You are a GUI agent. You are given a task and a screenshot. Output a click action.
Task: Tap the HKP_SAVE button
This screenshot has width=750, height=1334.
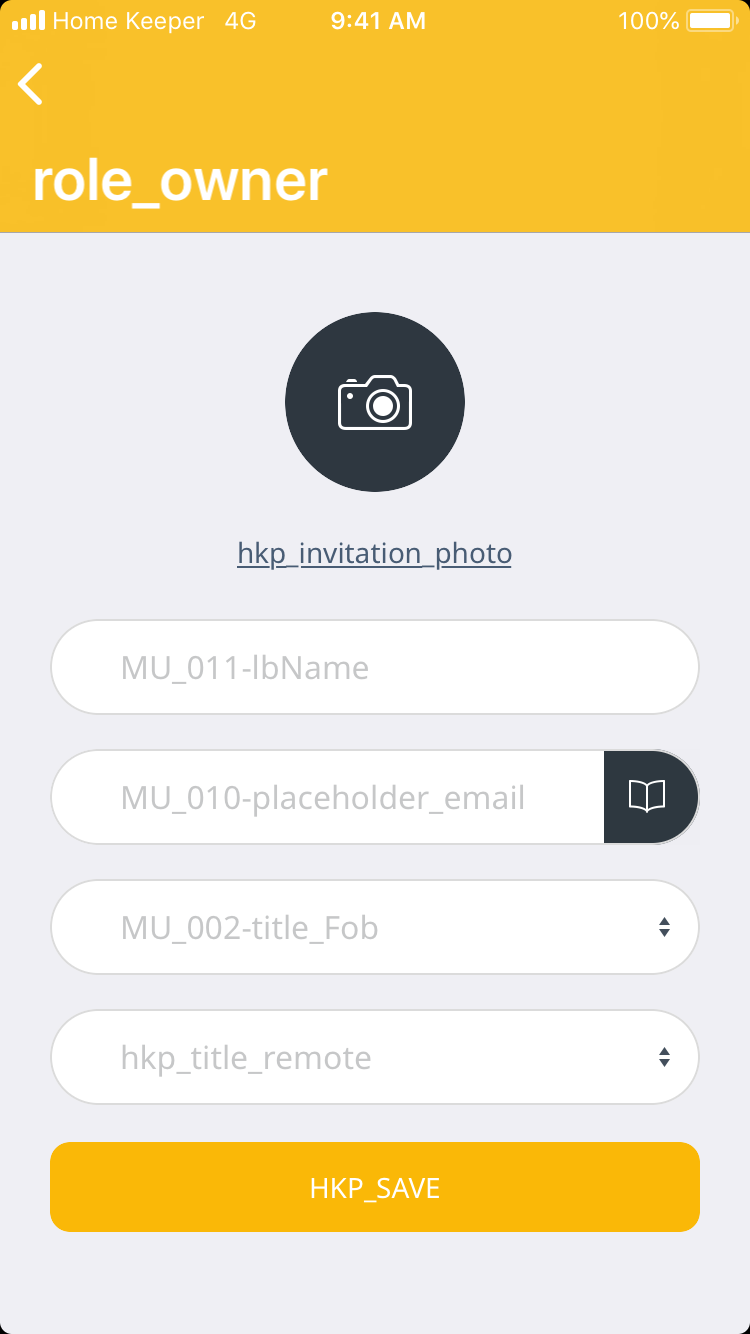(x=375, y=1187)
